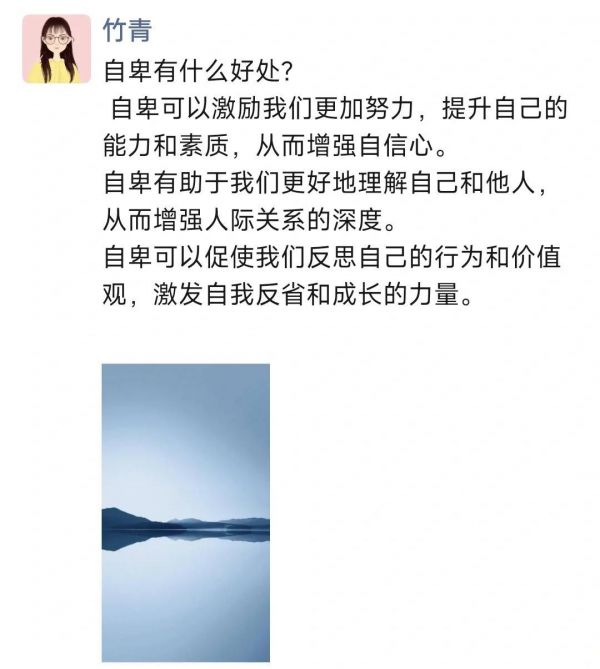Open the username 竹青 link

(x=127, y=31)
